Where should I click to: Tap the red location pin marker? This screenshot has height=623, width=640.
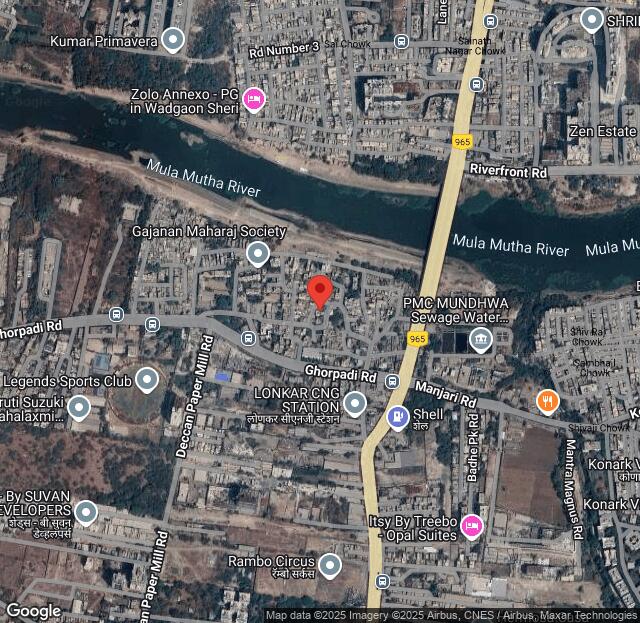point(319,292)
